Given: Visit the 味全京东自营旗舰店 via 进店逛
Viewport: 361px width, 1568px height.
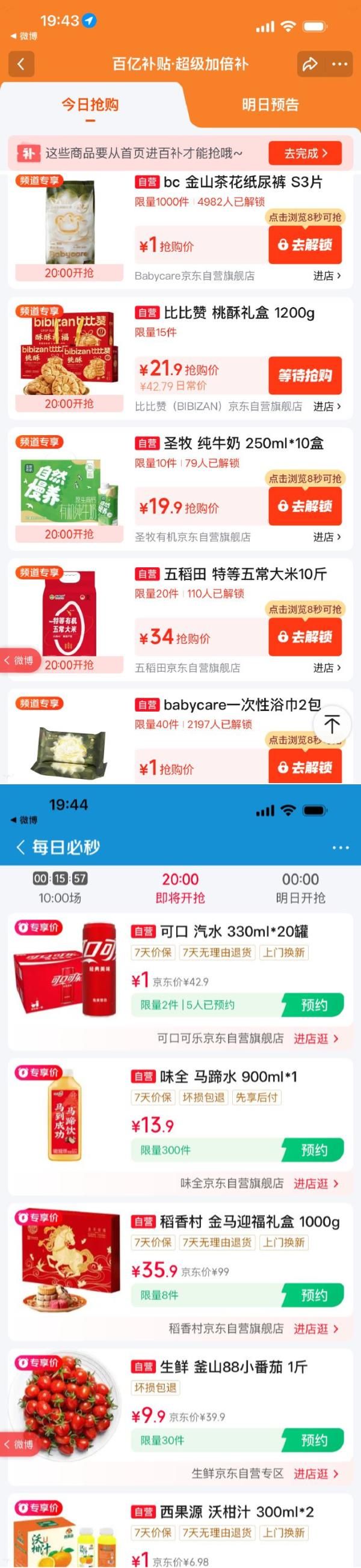Looking at the screenshot, I should 316,1183.
